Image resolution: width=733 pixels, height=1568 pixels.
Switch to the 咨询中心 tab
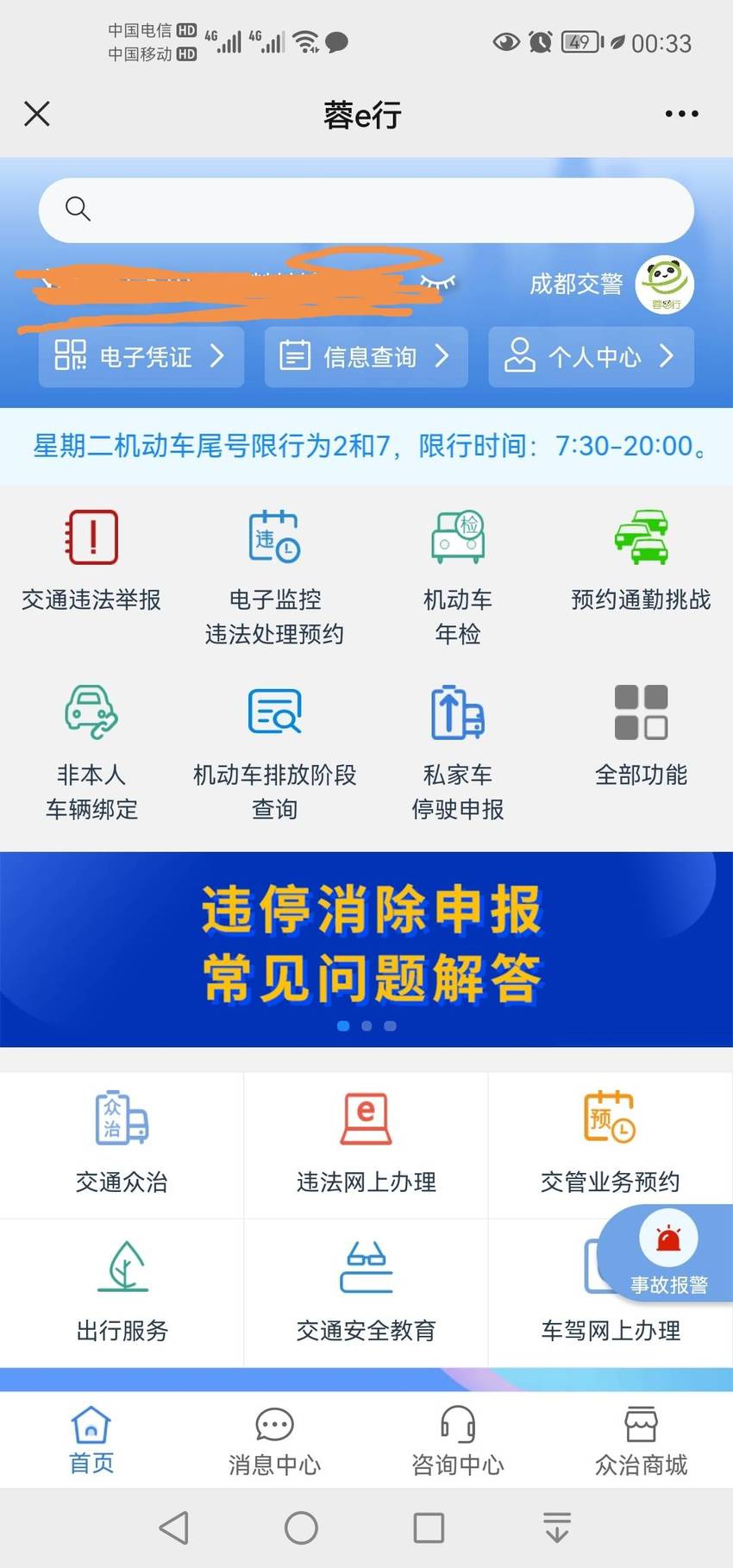pos(458,1441)
